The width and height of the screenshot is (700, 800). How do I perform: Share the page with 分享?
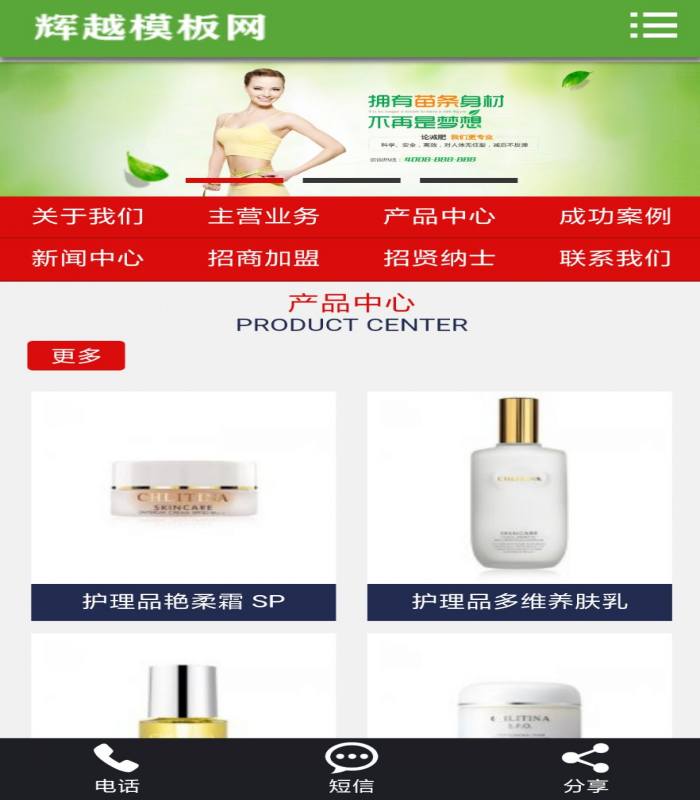[x=584, y=770]
